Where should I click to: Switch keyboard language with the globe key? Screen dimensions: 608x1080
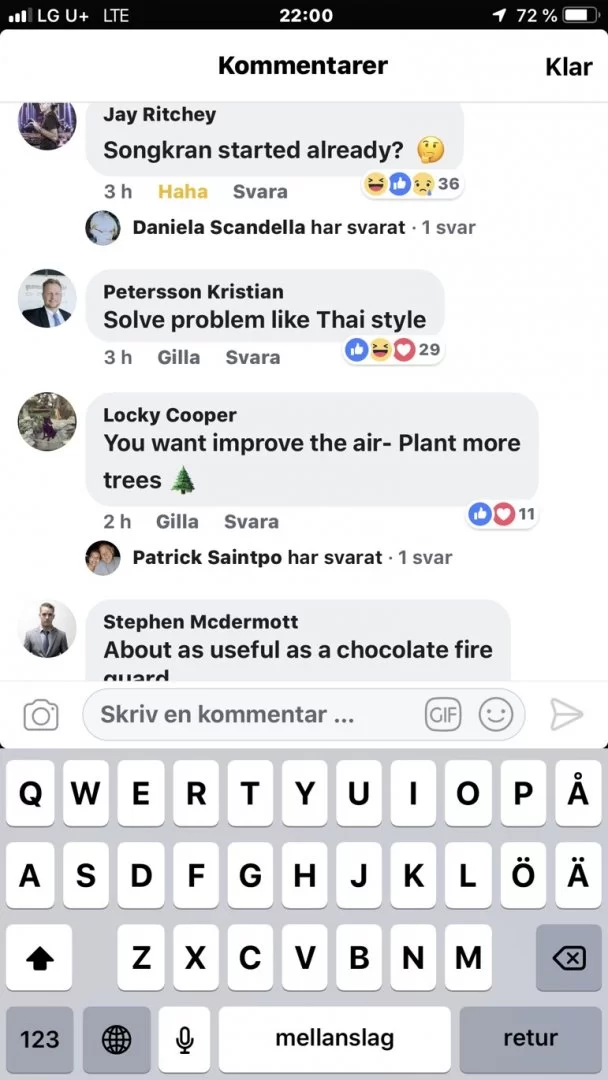coord(116,1039)
